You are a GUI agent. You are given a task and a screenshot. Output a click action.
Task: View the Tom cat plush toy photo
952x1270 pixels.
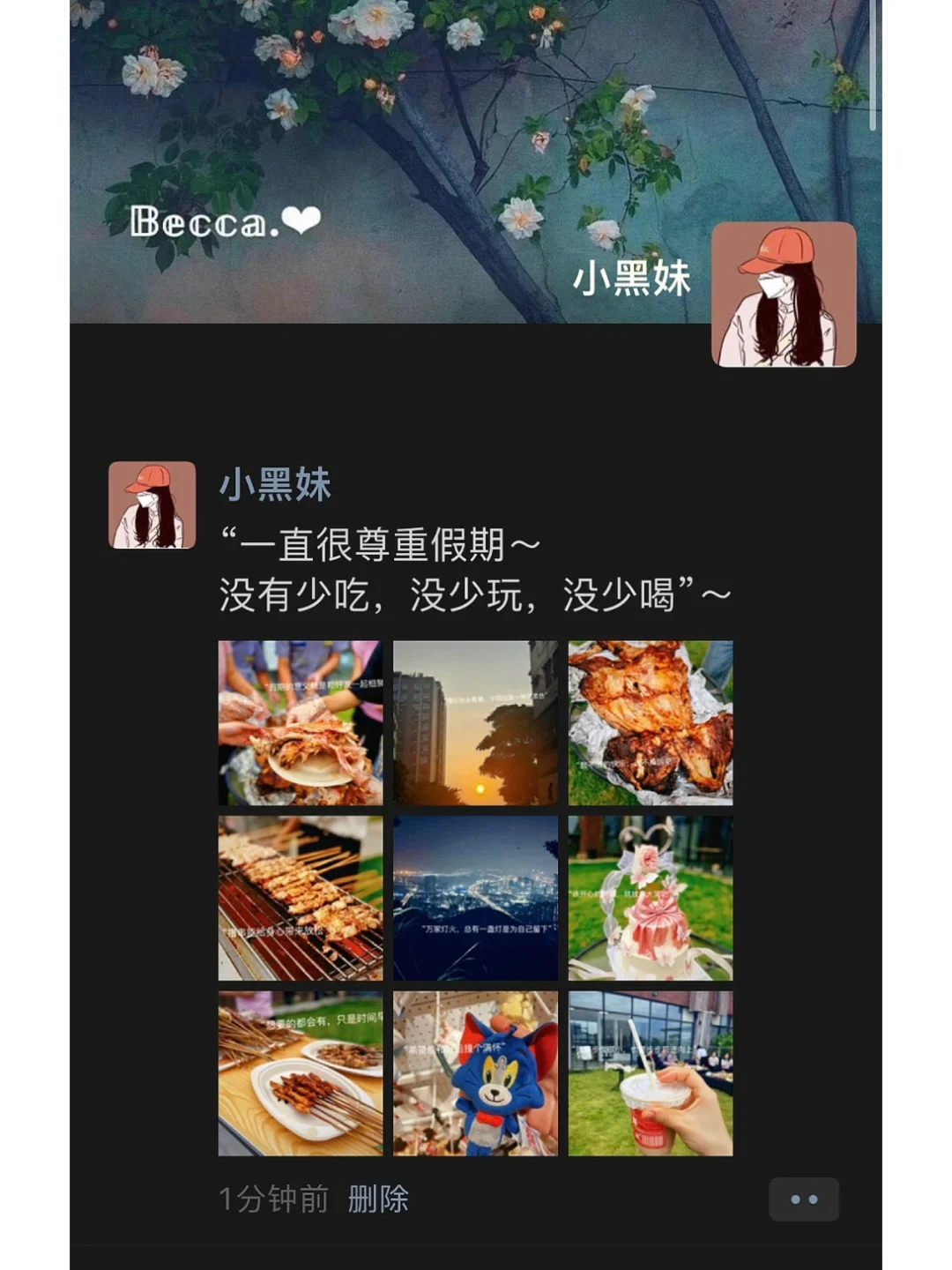[x=477, y=1070]
